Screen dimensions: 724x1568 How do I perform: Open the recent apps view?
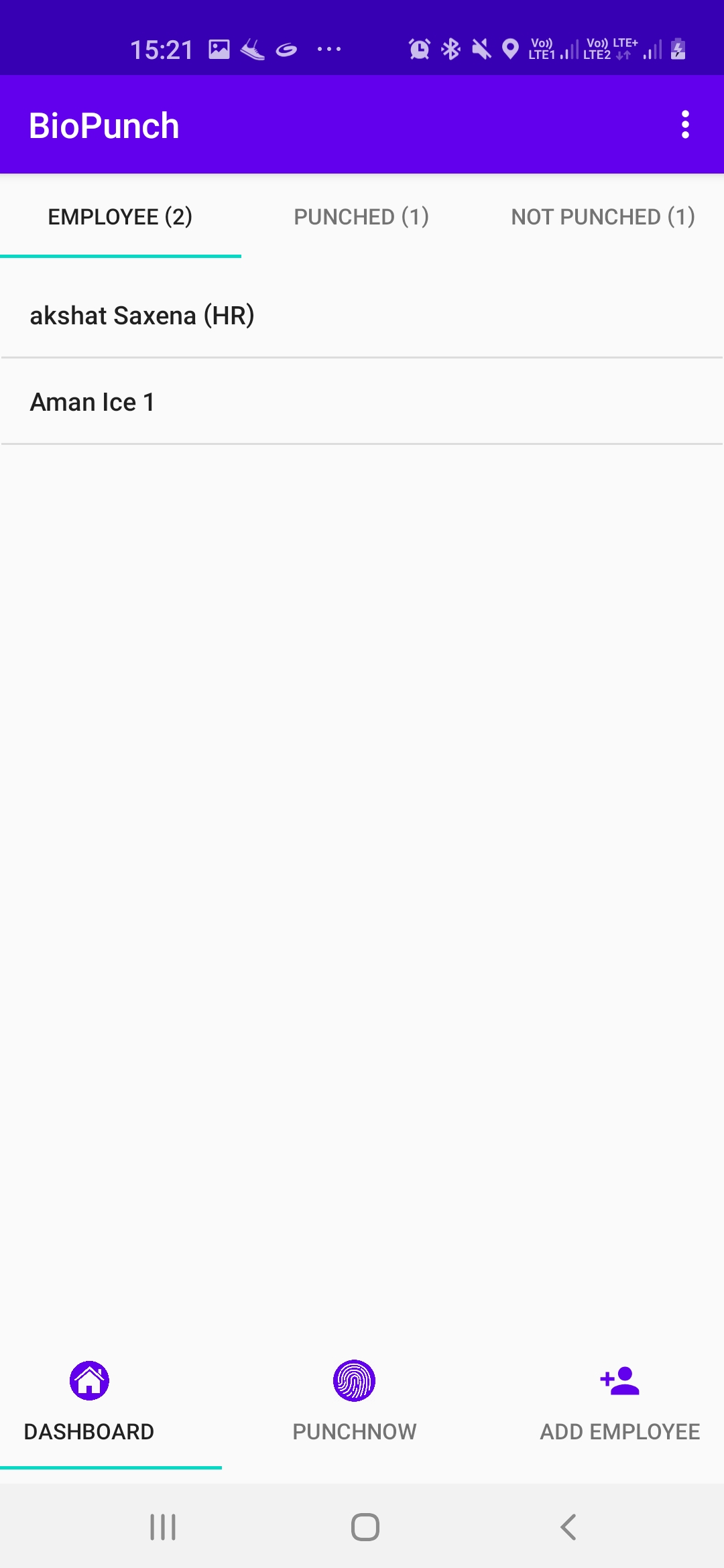(x=163, y=1527)
